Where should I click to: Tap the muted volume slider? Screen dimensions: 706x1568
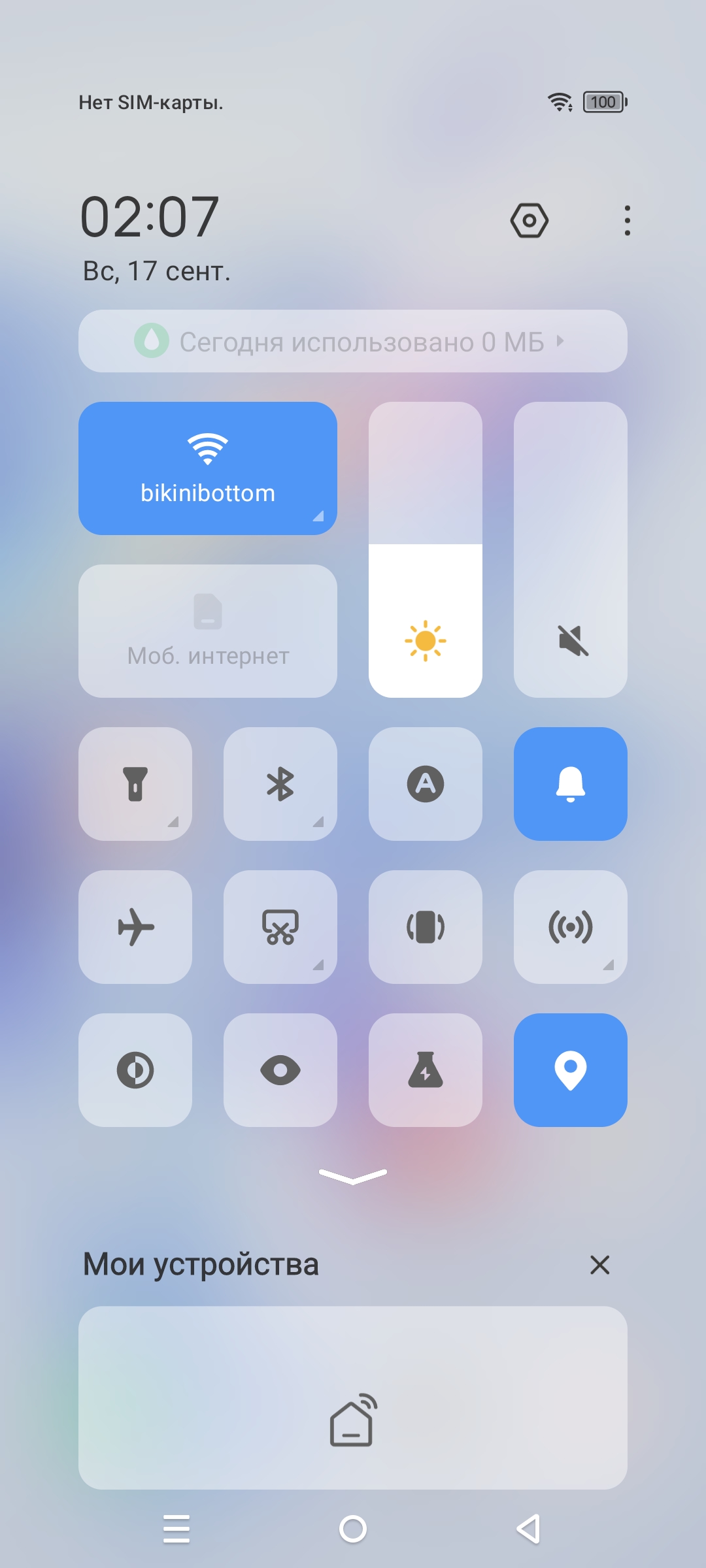pos(570,549)
